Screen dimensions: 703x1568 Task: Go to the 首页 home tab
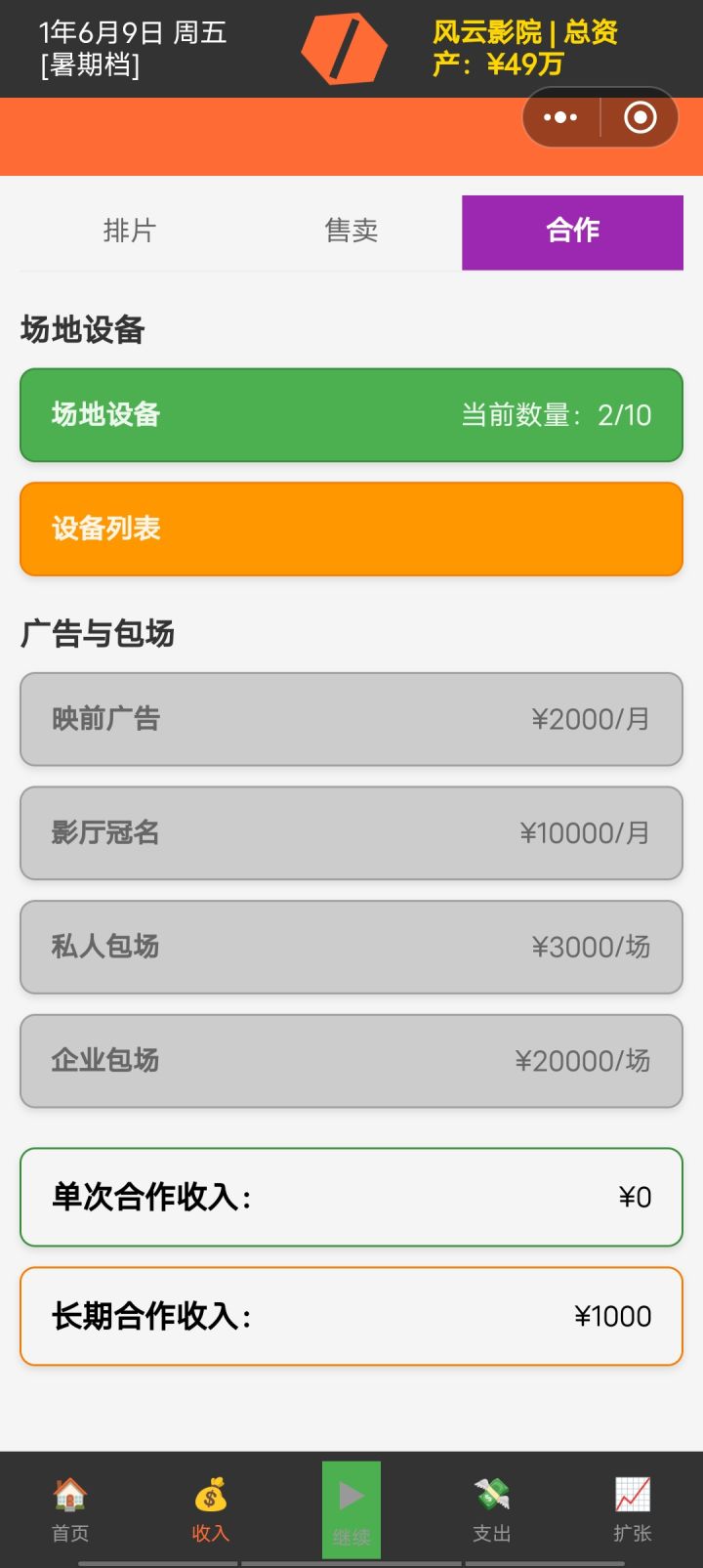pos(70,1509)
